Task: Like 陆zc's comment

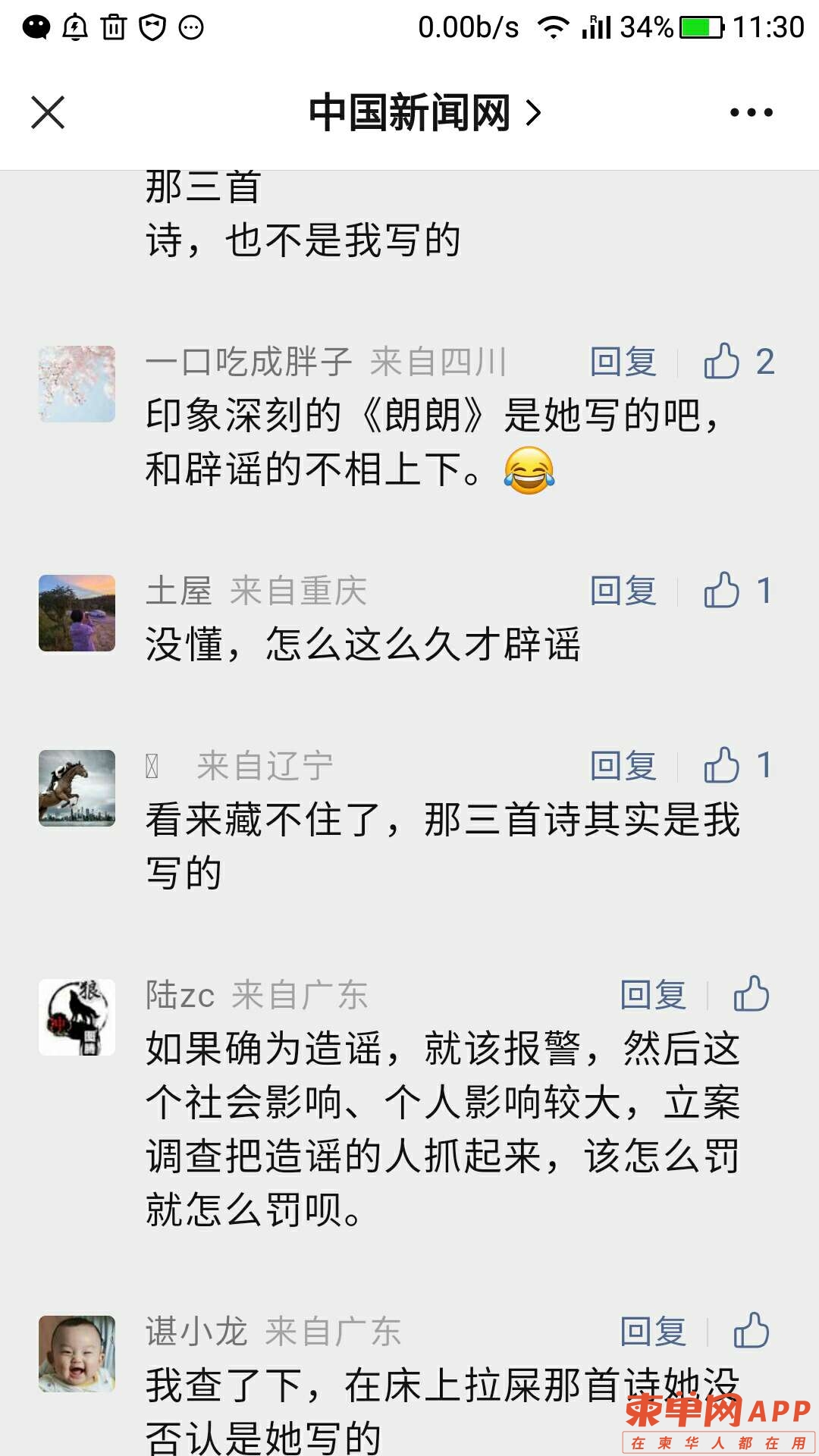Action: (752, 994)
